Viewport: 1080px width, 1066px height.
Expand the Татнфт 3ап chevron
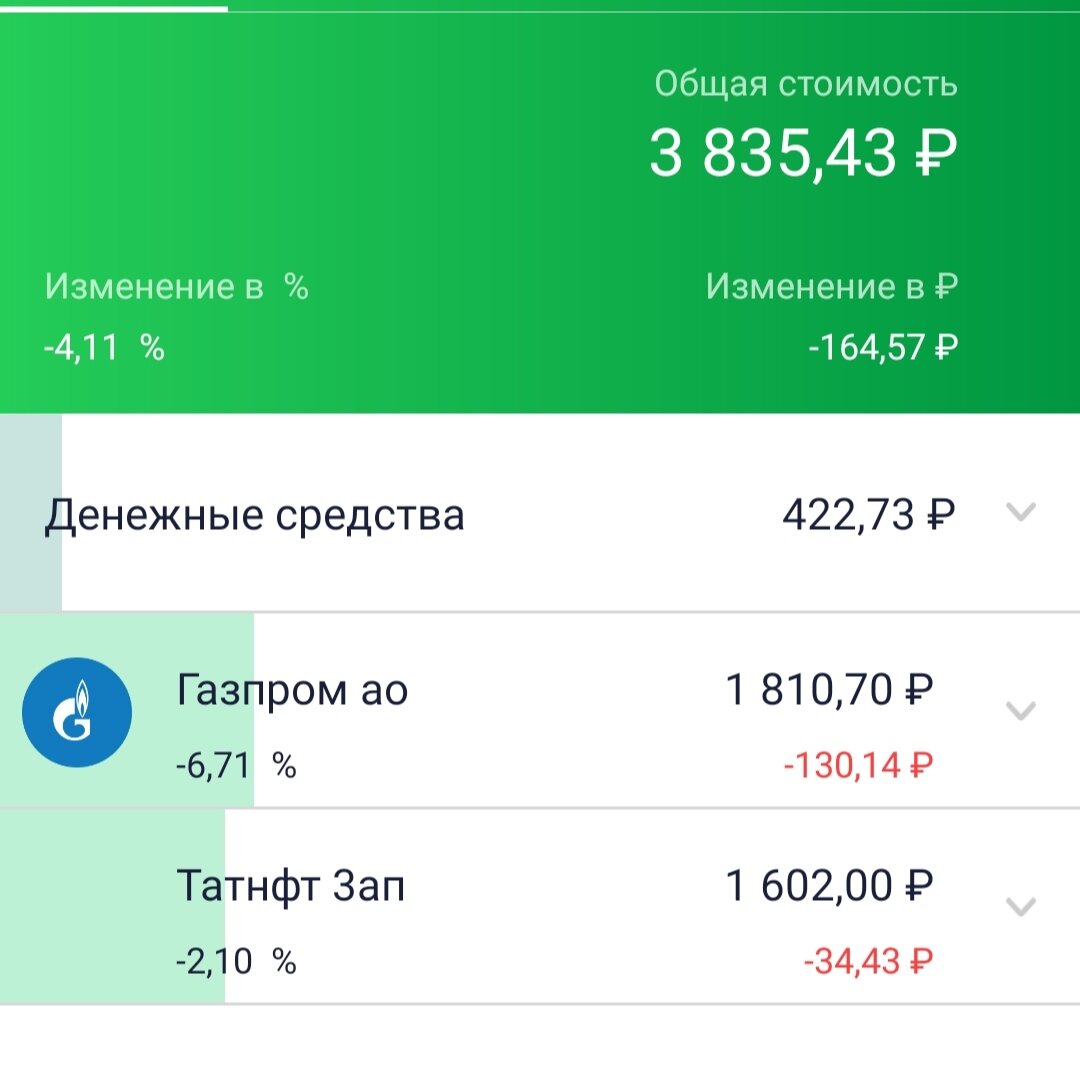[1020, 907]
